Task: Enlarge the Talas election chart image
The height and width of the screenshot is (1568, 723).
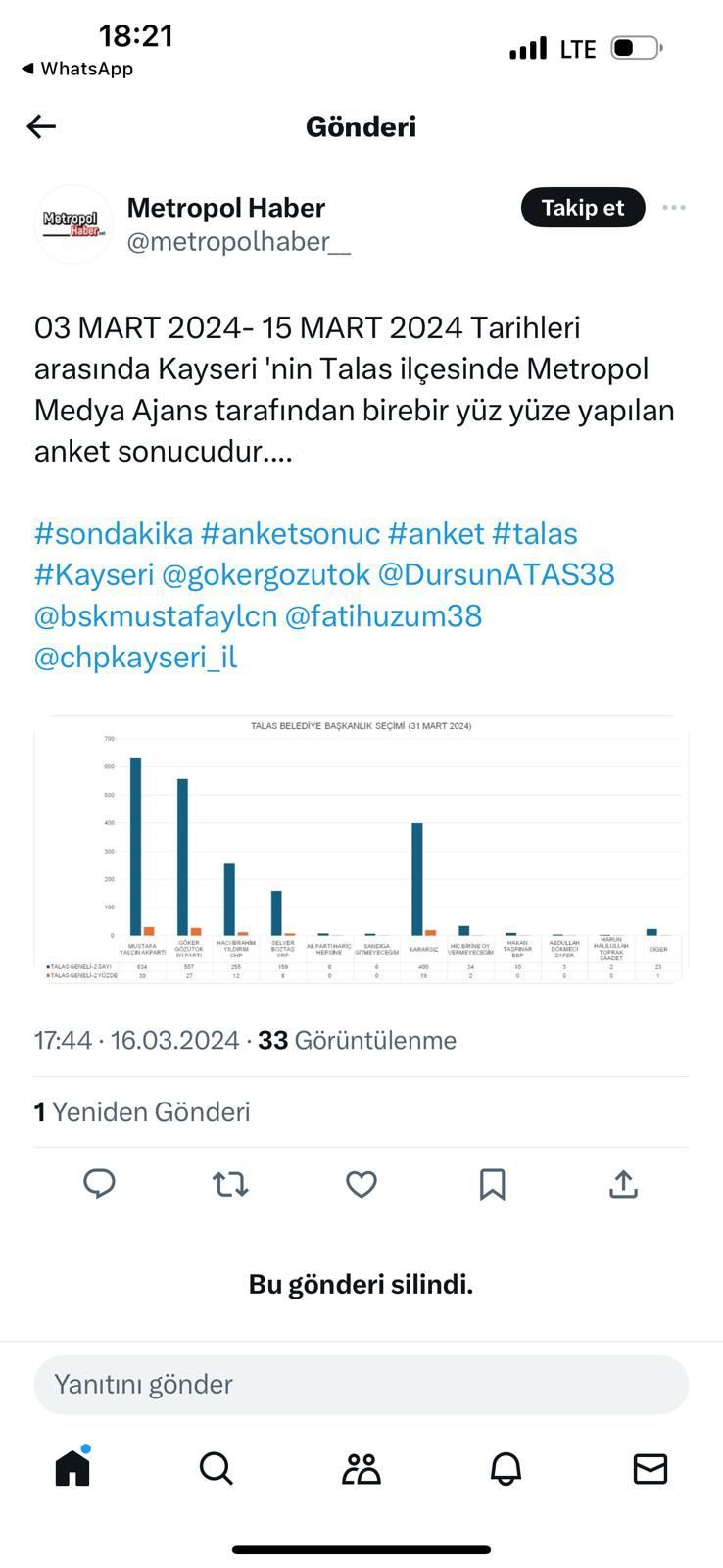Action: (361, 849)
